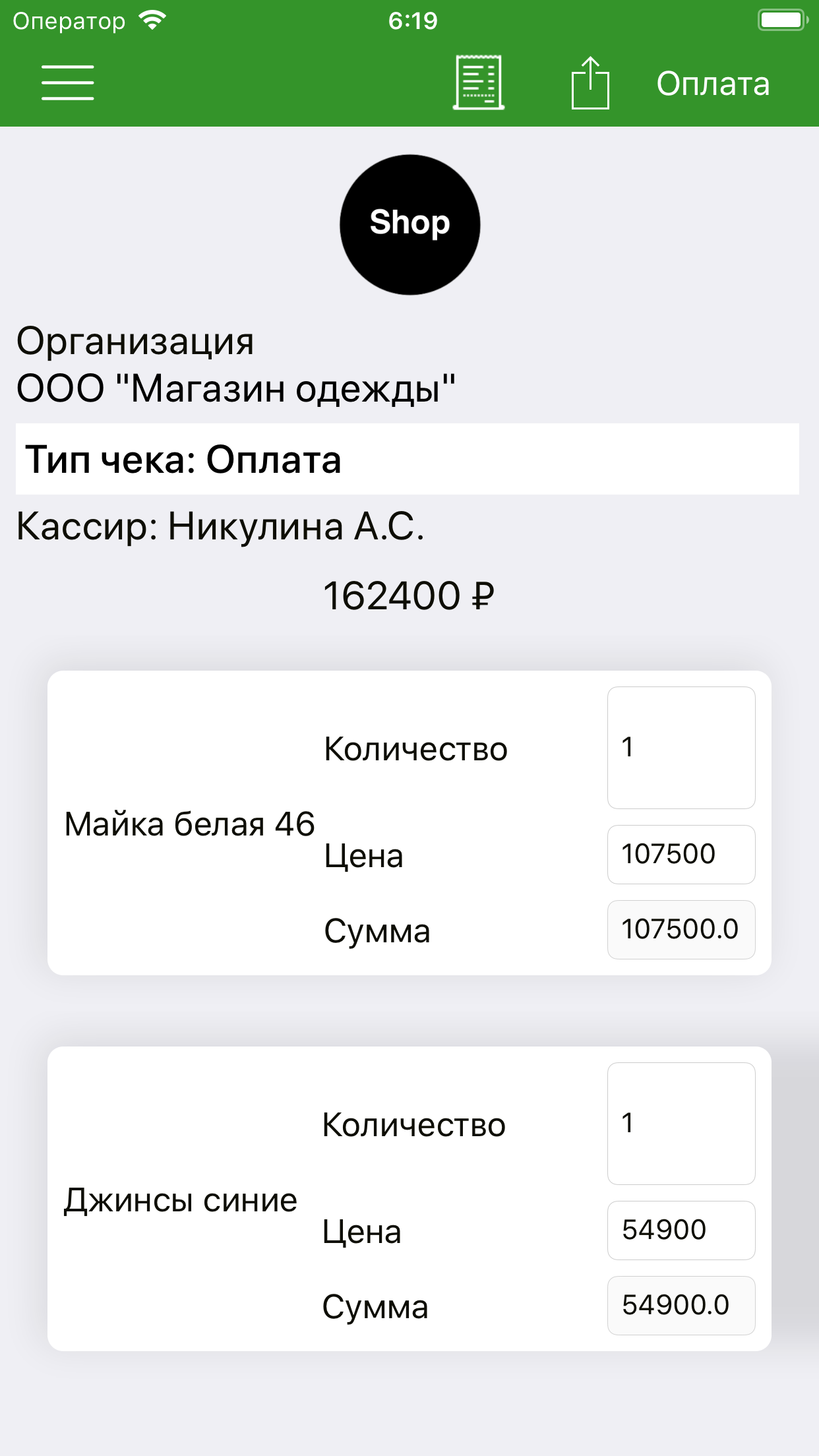Select the read-only Сумма field showing 107500.0
The width and height of the screenshot is (819, 1456).
click(681, 930)
